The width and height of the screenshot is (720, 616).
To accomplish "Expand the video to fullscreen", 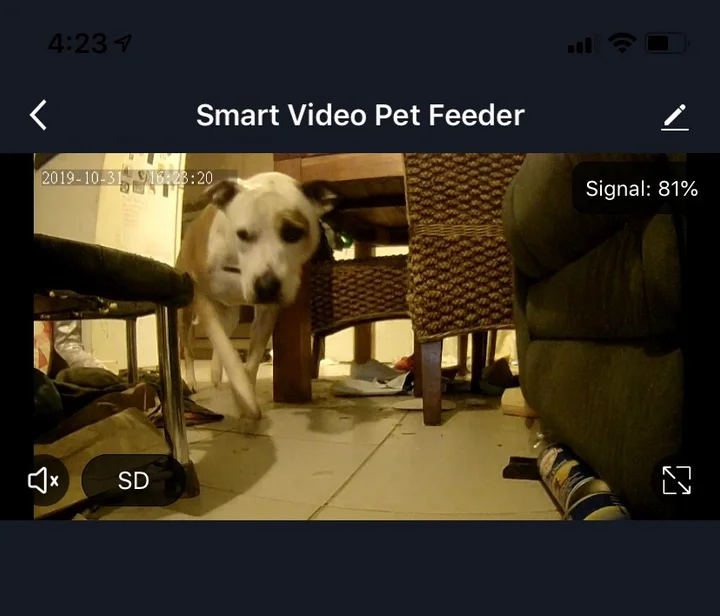I will [x=677, y=480].
